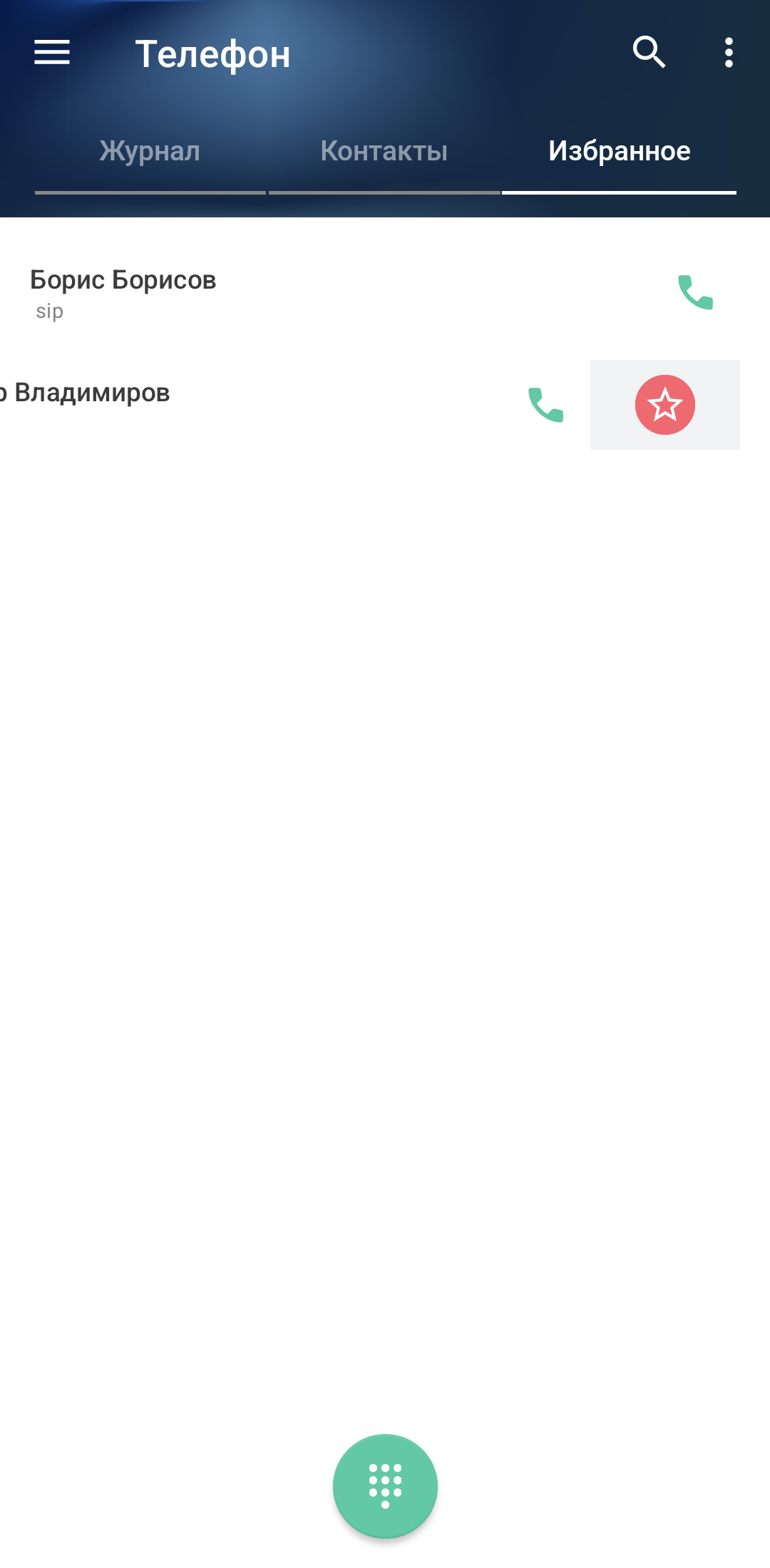Open search in Телефон
The image size is (770, 1568).
coord(649,53)
